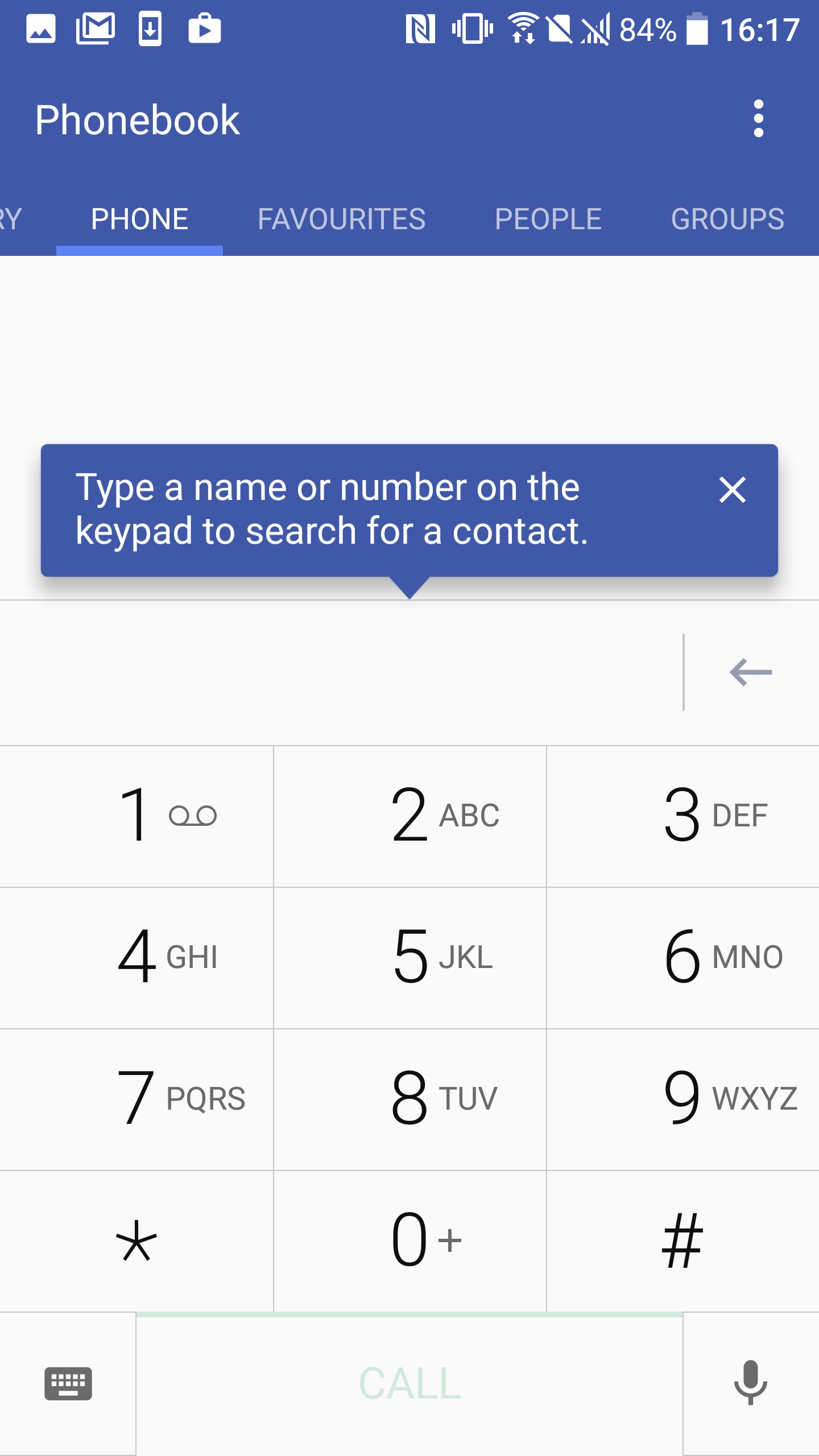
Task: Tap the 9 WXYZ key
Action: tap(683, 1099)
